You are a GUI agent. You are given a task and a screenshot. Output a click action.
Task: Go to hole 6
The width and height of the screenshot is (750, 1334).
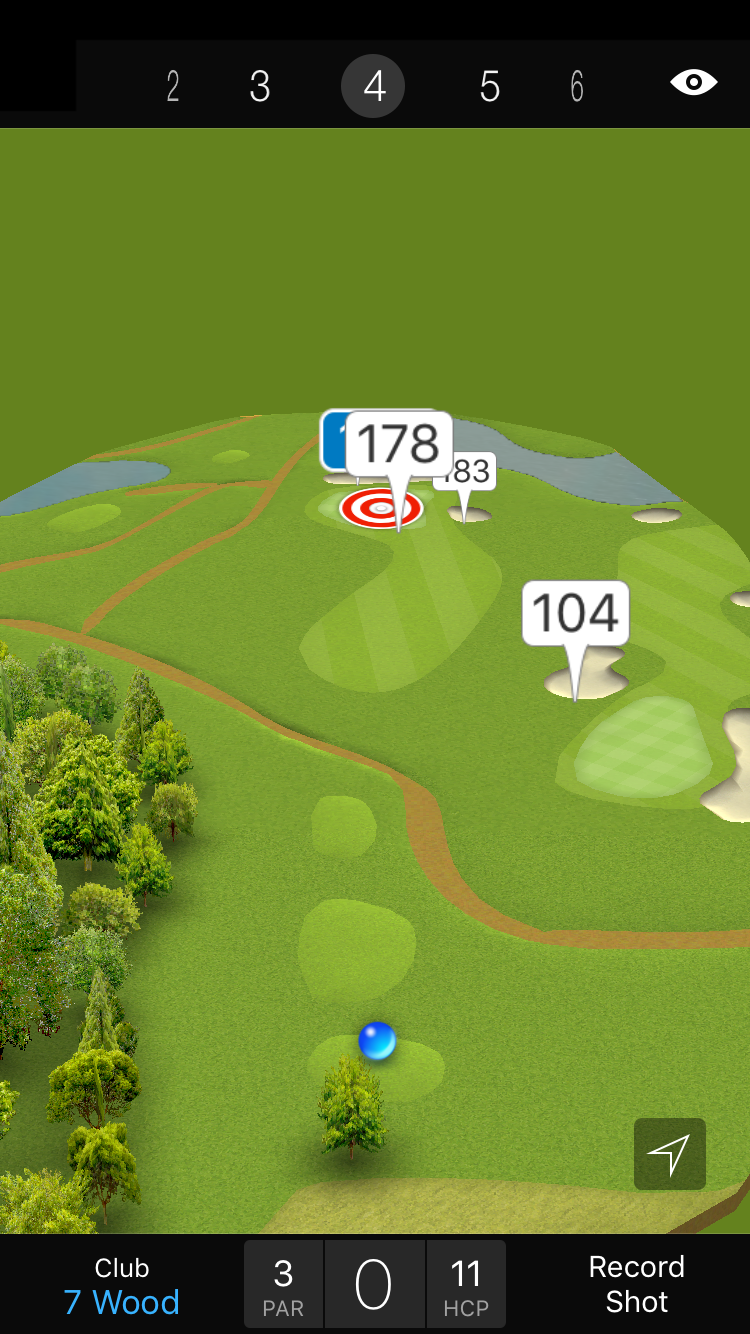pyautogui.click(x=577, y=87)
